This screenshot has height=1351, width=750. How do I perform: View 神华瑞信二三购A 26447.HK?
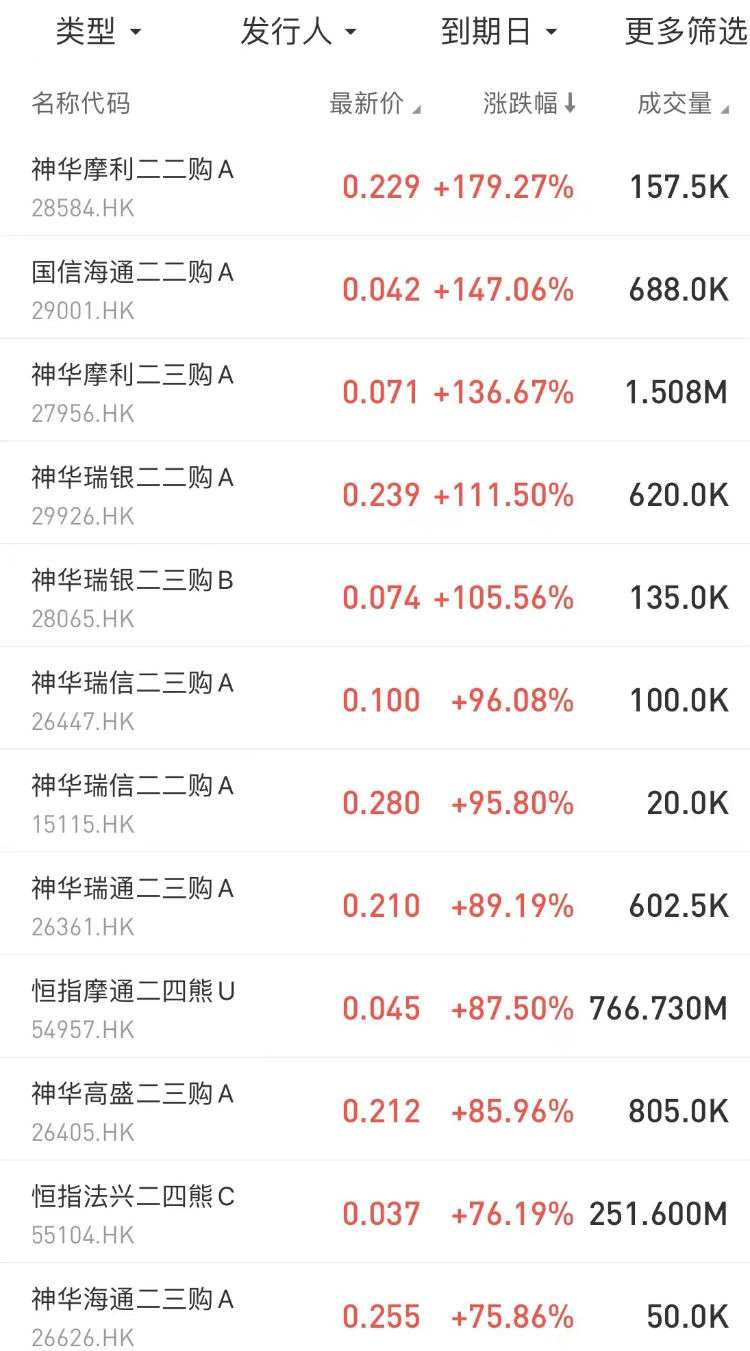[x=375, y=700]
